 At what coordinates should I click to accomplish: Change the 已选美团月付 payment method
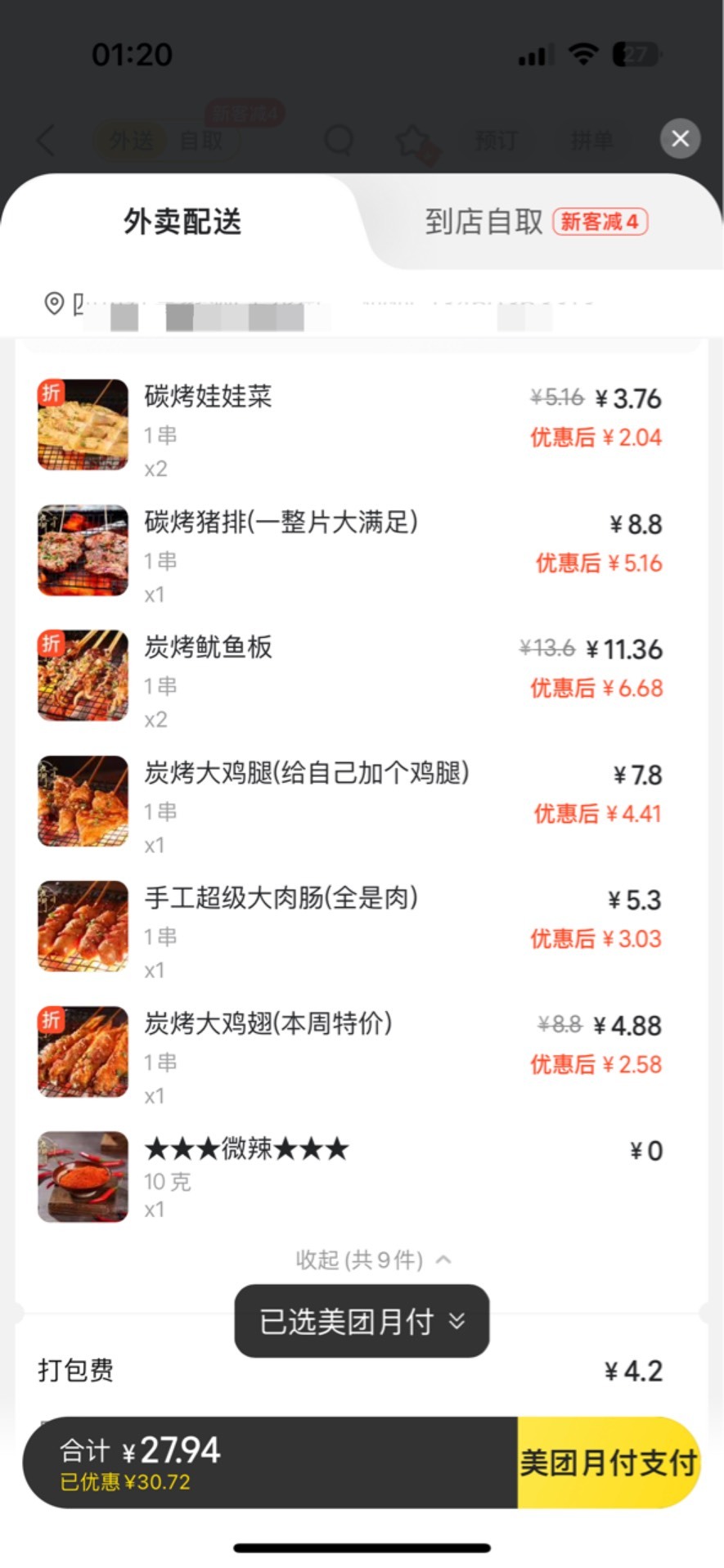click(x=362, y=1321)
